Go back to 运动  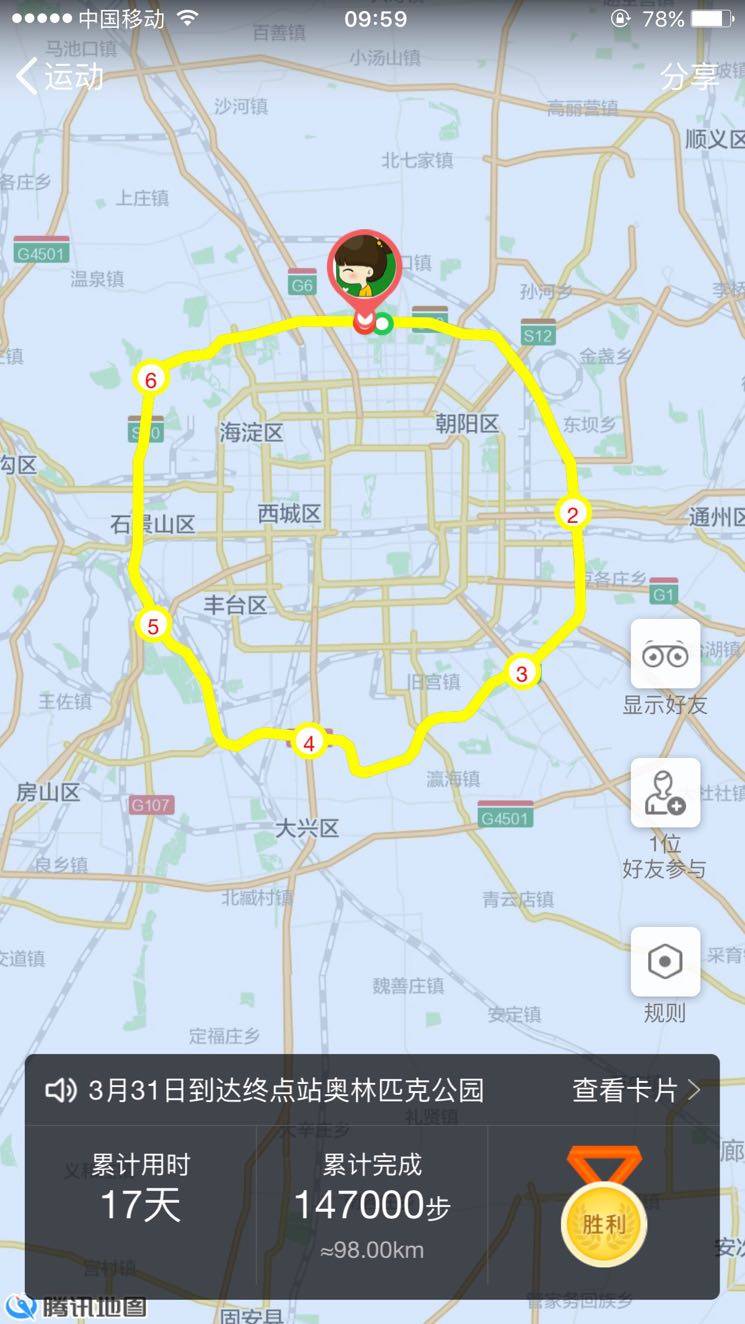[x=60, y=76]
